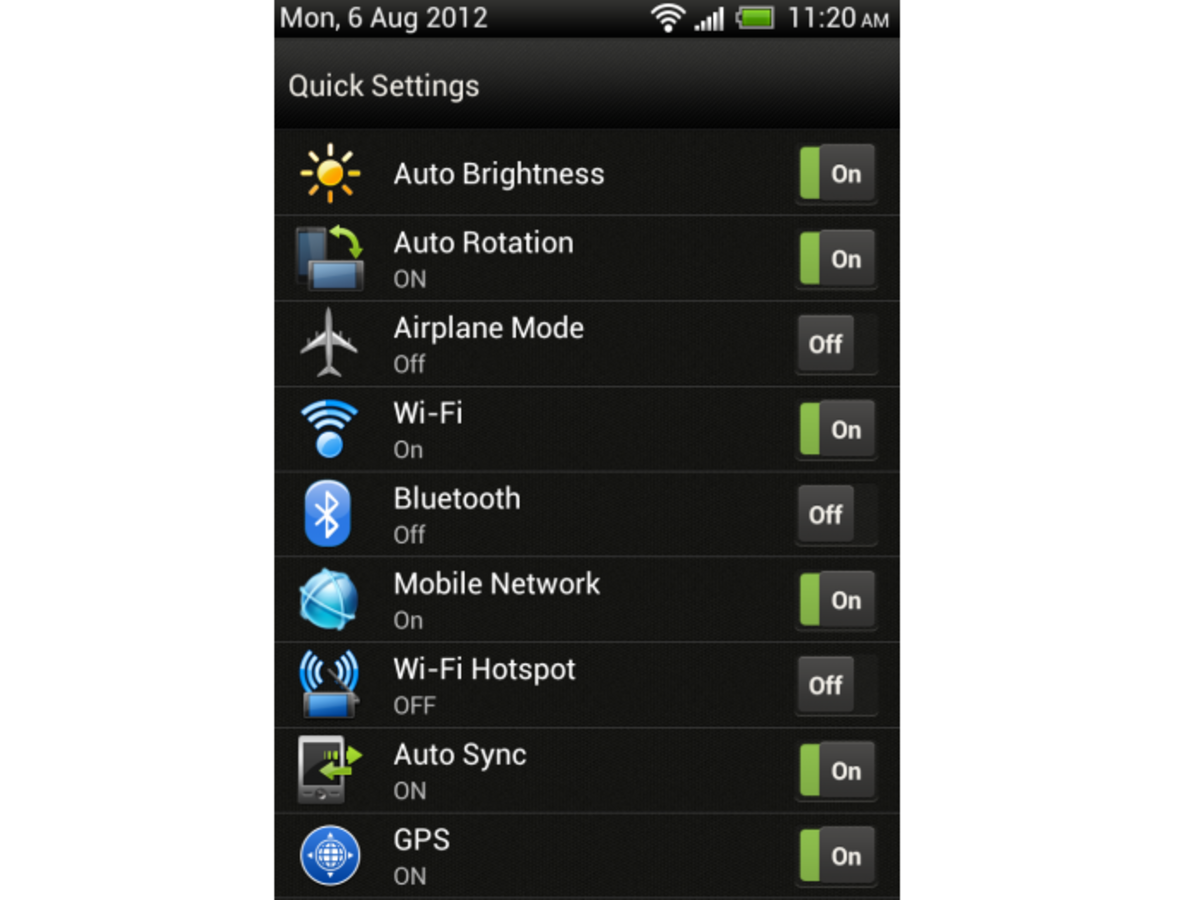
Task: Turn off the Auto Sync toggle
Action: coord(836,771)
